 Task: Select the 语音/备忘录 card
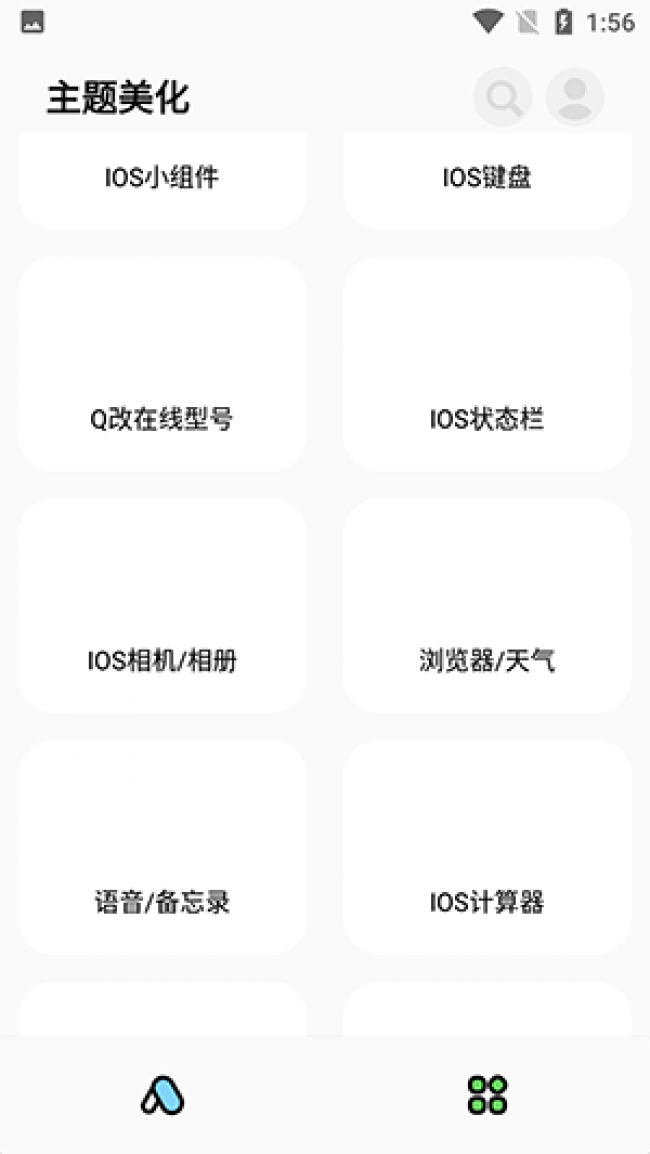click(162, 848)
